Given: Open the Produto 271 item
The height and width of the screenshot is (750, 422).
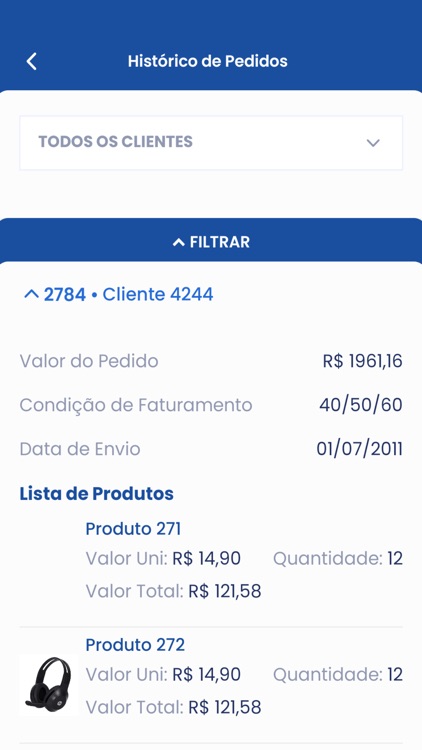Looking at the screenshot, I should pos(211,560).
